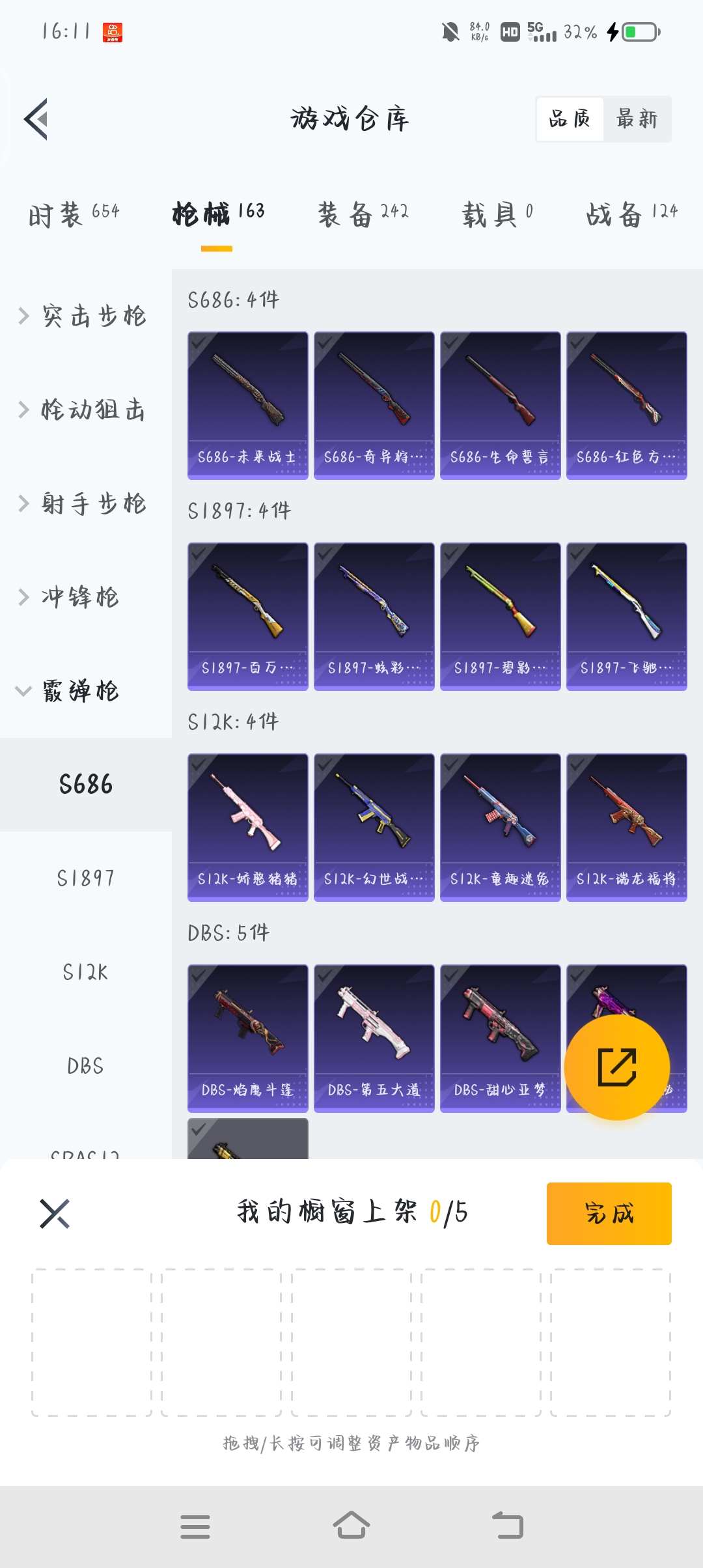Collapse the 霰弹枪 category
The width and height of the screenshot is (703, 1568).
click(x=68, y=691)
